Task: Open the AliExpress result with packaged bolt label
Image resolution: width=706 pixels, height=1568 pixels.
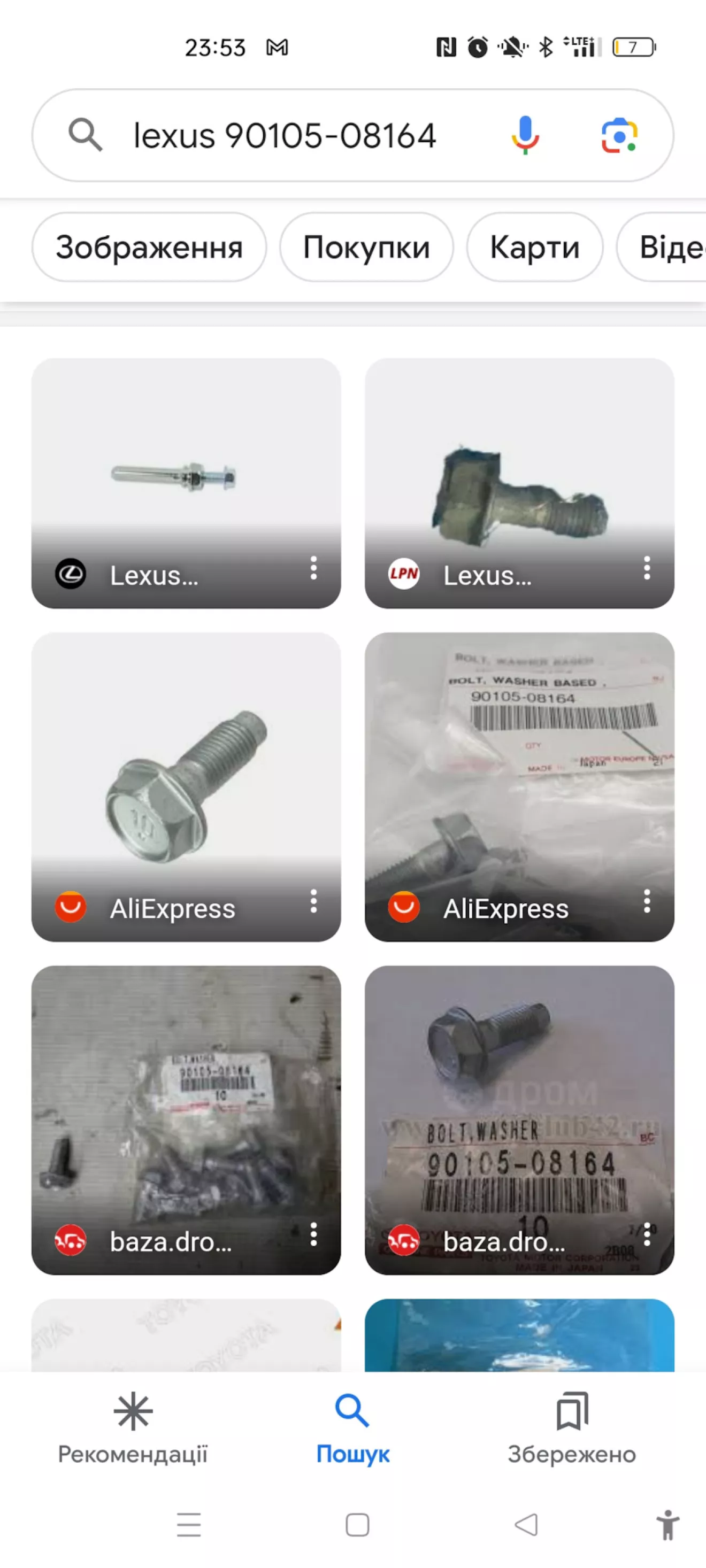Action: coord(519,786)
